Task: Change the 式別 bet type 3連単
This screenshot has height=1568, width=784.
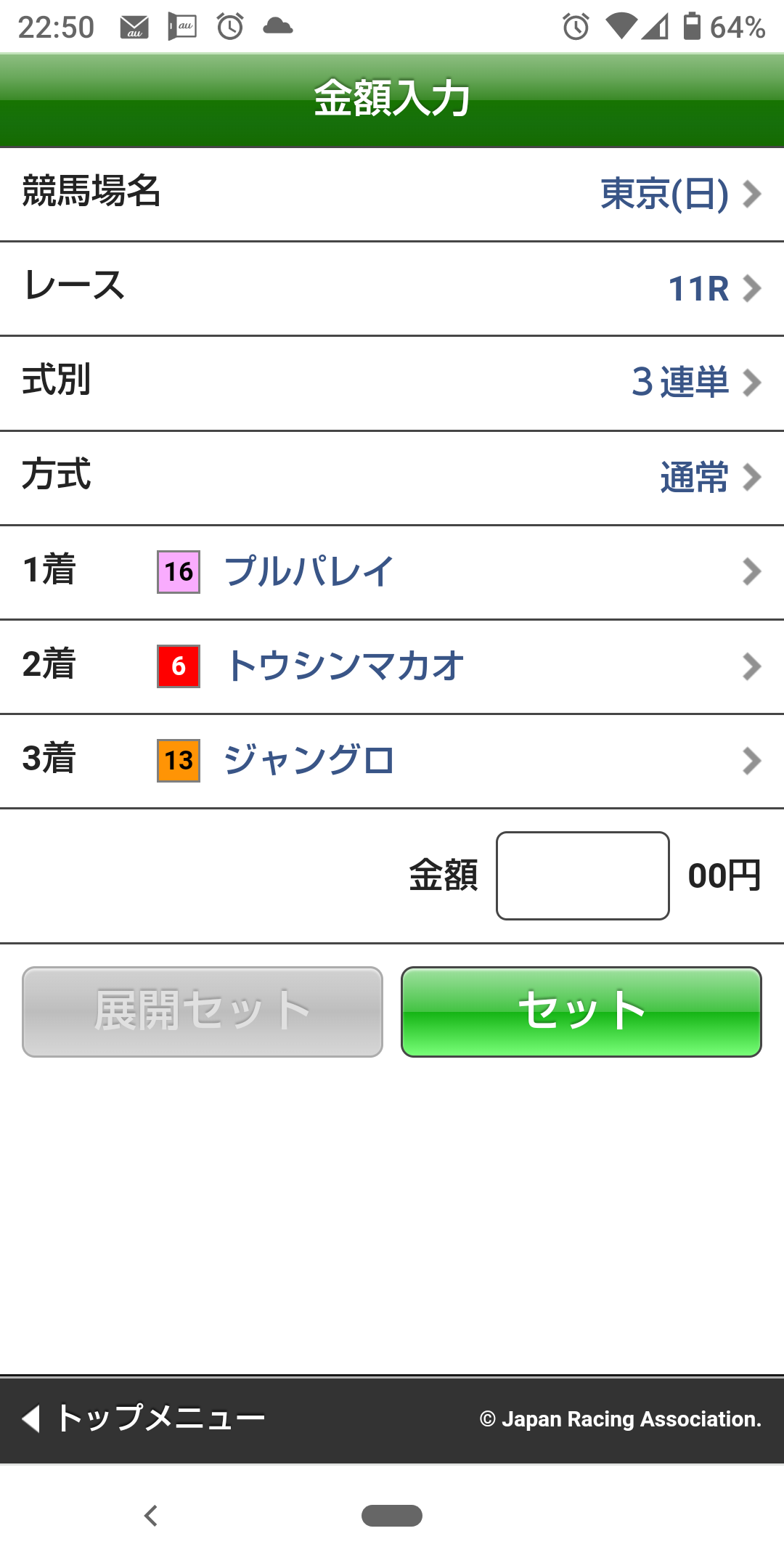Action: click(x=392, y=383)
